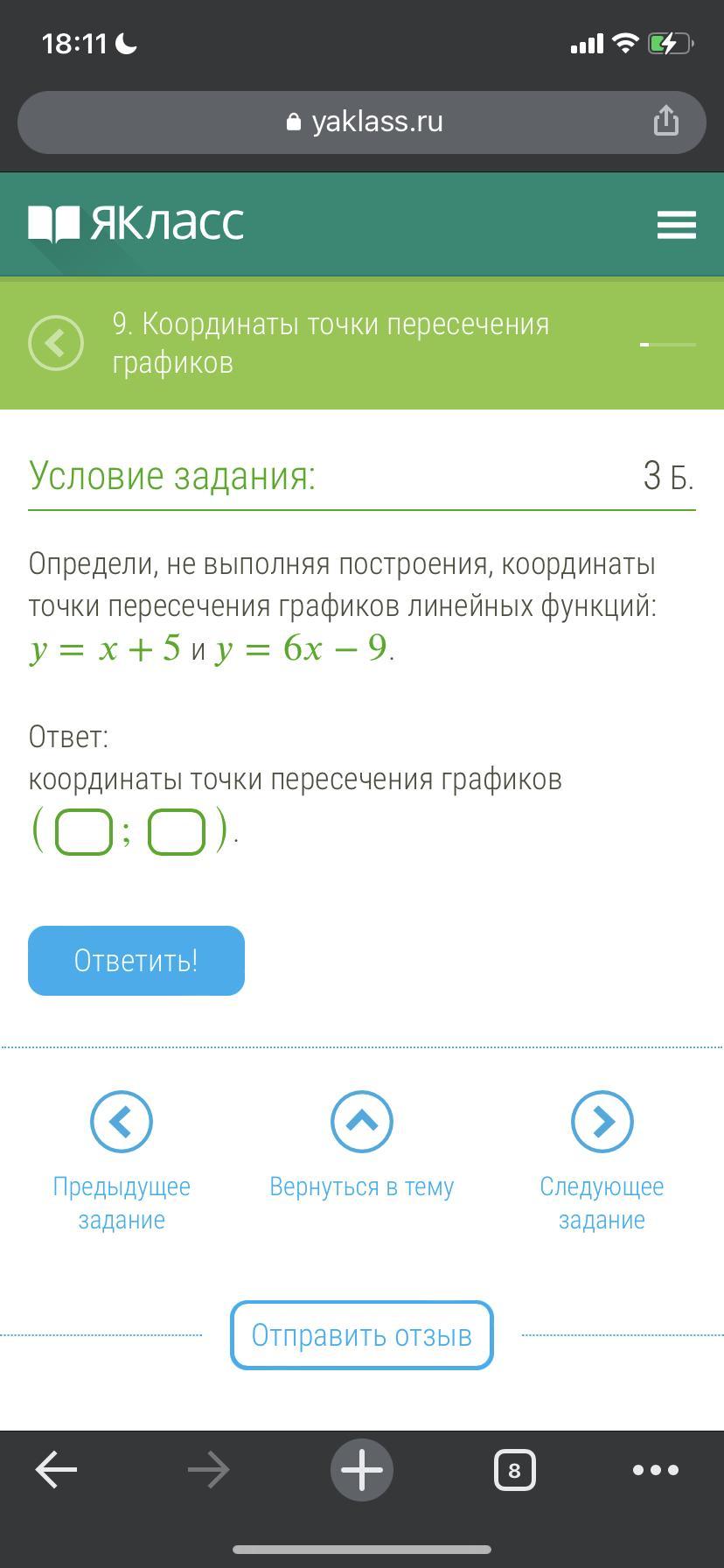Tap the yaklass.ru address bar
Screen dimensions: 724x1568
coord(362,122)
